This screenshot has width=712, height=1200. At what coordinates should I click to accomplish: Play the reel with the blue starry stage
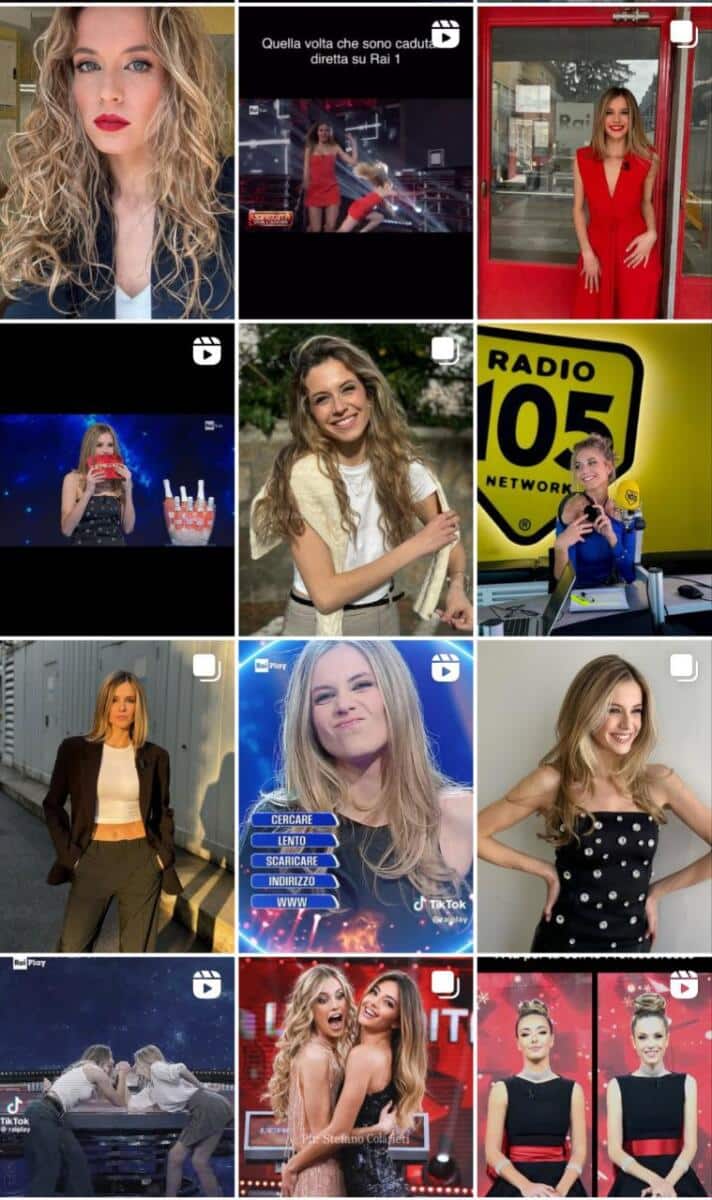117,479
